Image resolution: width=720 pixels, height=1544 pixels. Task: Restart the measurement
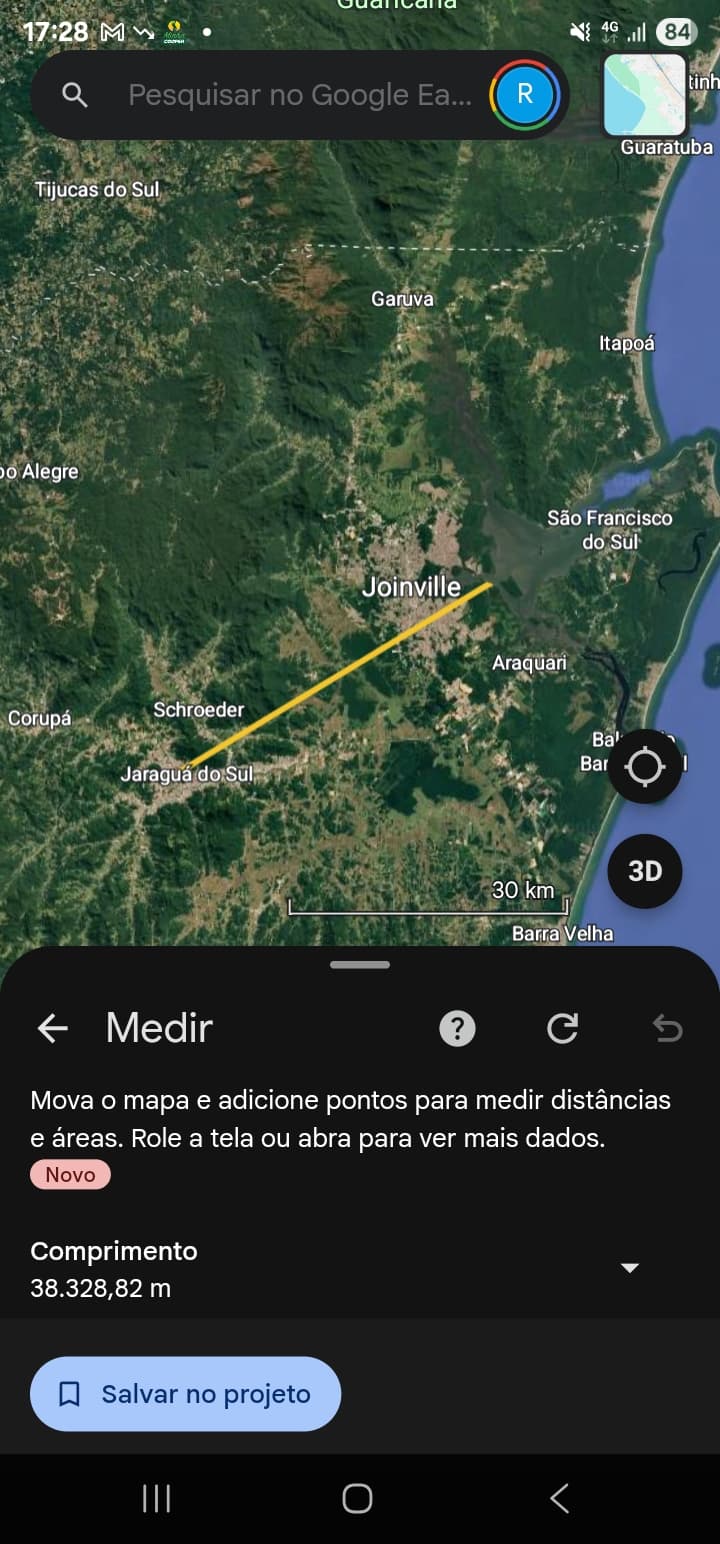(563, 1028)
